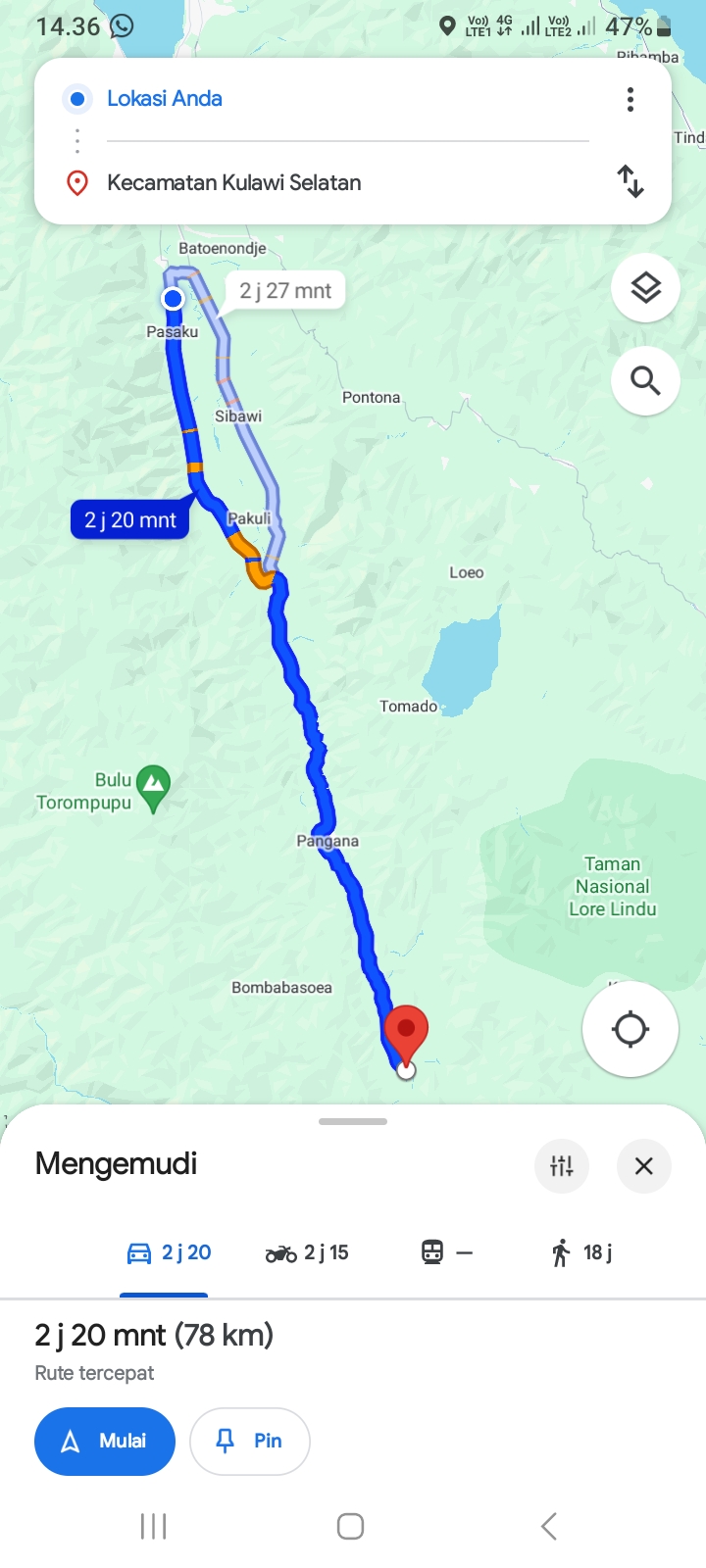Change the Kecamatan Kulawi Selatan destination
This screenshot has height=1568, width=706.
click(347, 182)
